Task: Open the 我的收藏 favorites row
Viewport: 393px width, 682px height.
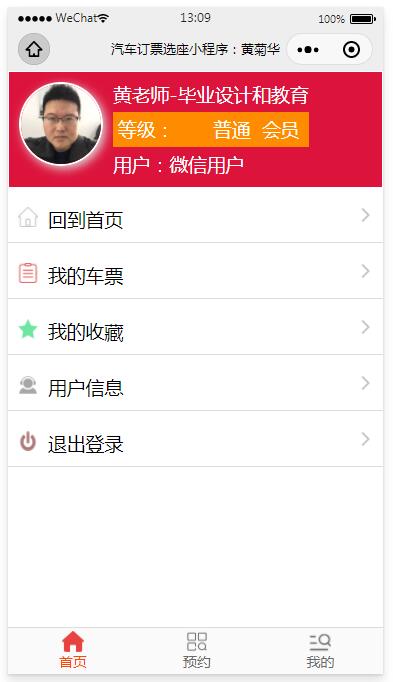Action: pyautogui.click(x=196, y=327)
